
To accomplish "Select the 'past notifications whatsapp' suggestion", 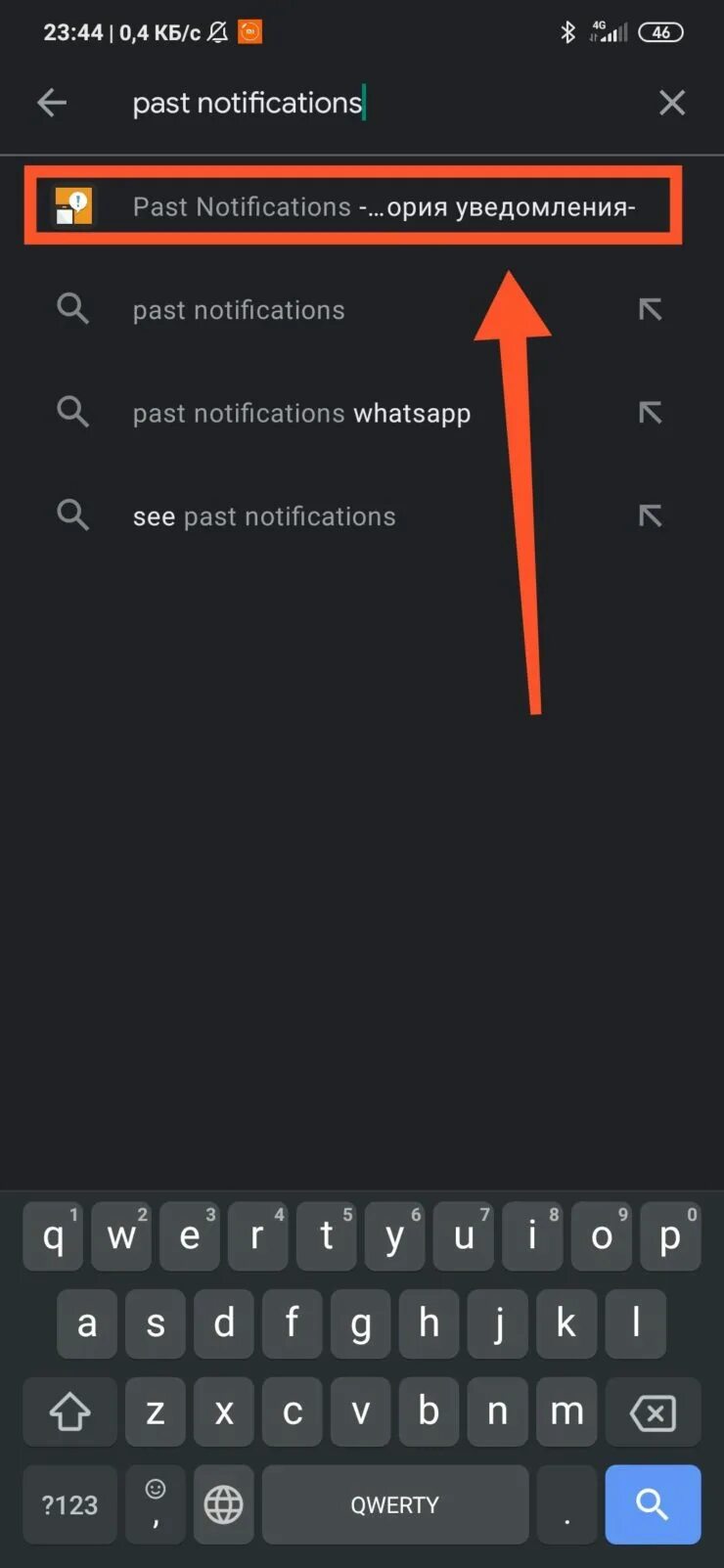I will coord(301,413).
